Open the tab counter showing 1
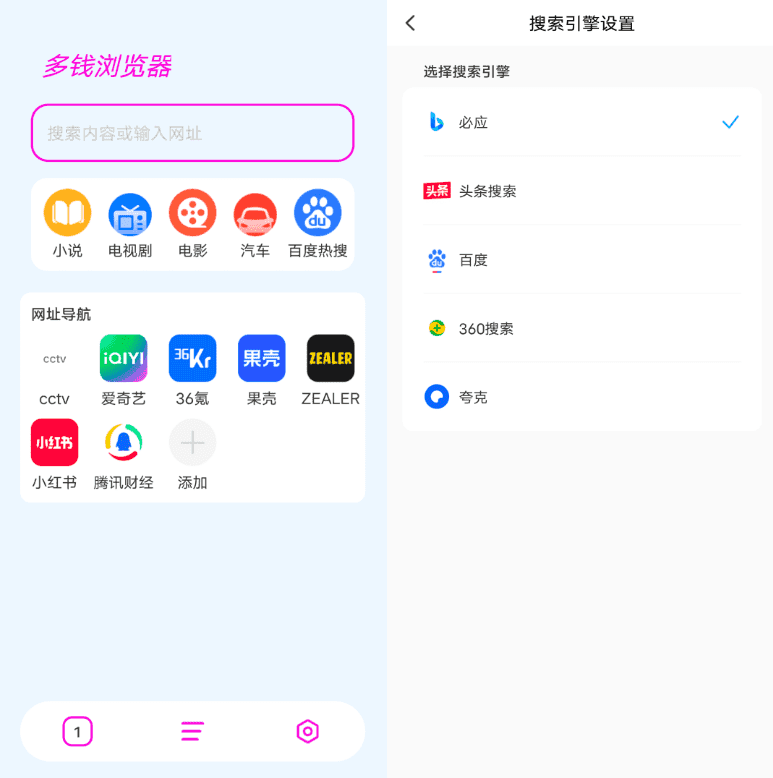Image resolution: width=773 pixels, height=778 pixels. click(77, 731)
